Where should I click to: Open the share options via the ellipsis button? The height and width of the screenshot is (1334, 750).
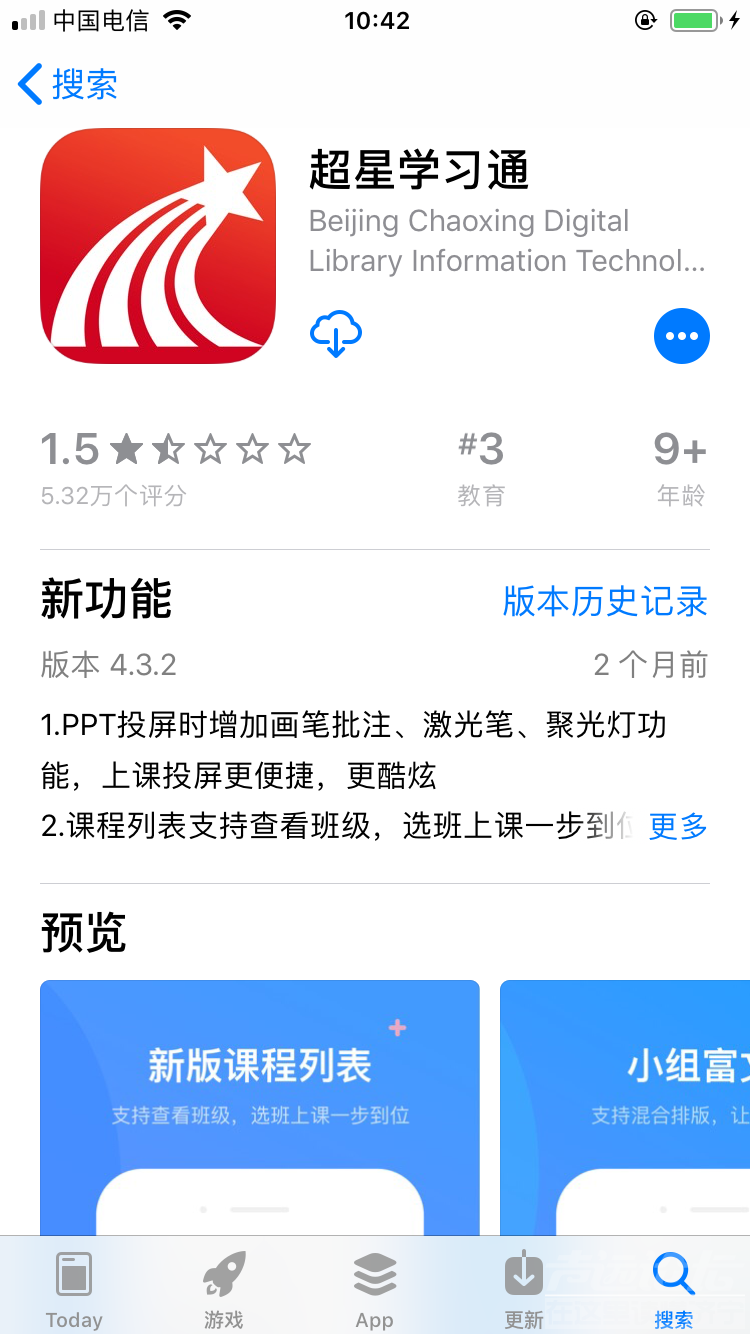(x=682, y=336)
